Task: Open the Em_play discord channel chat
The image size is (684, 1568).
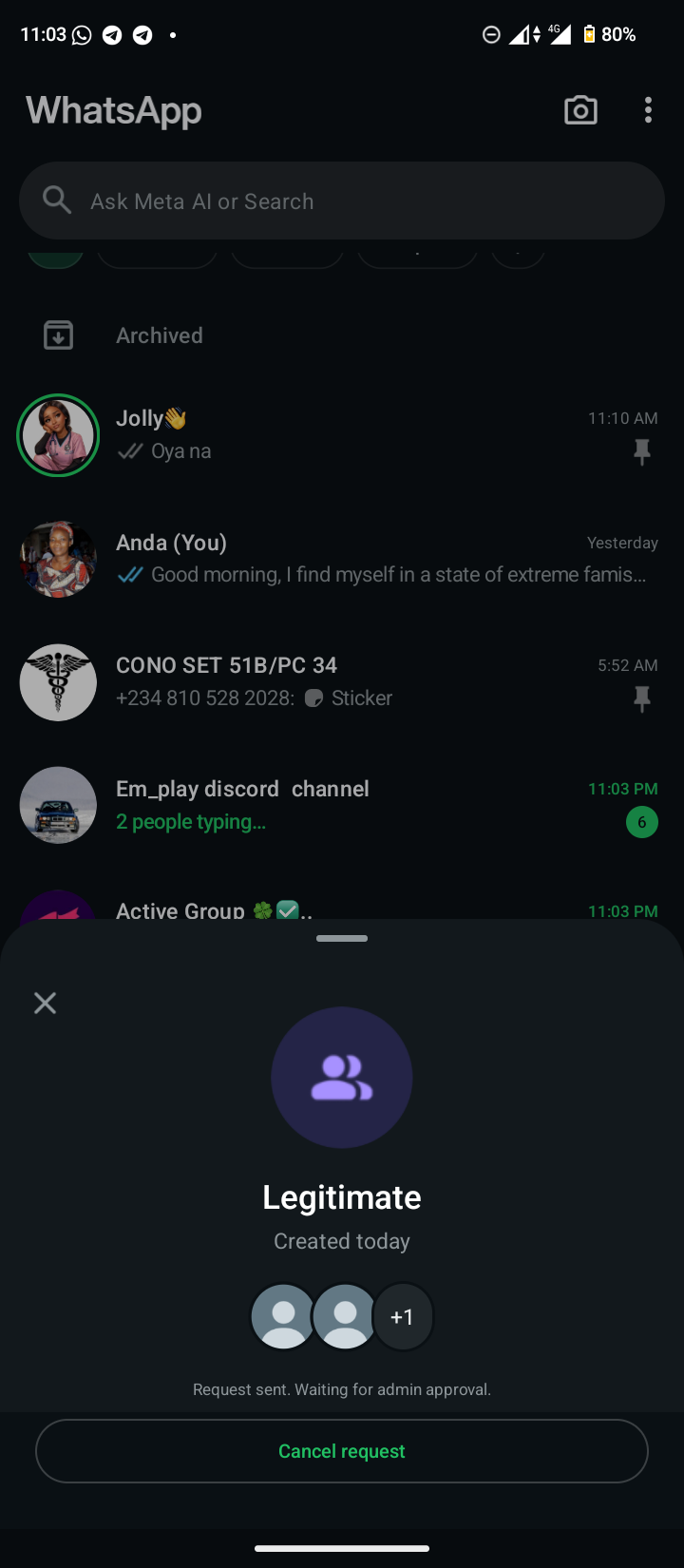Action: point(380,805)
